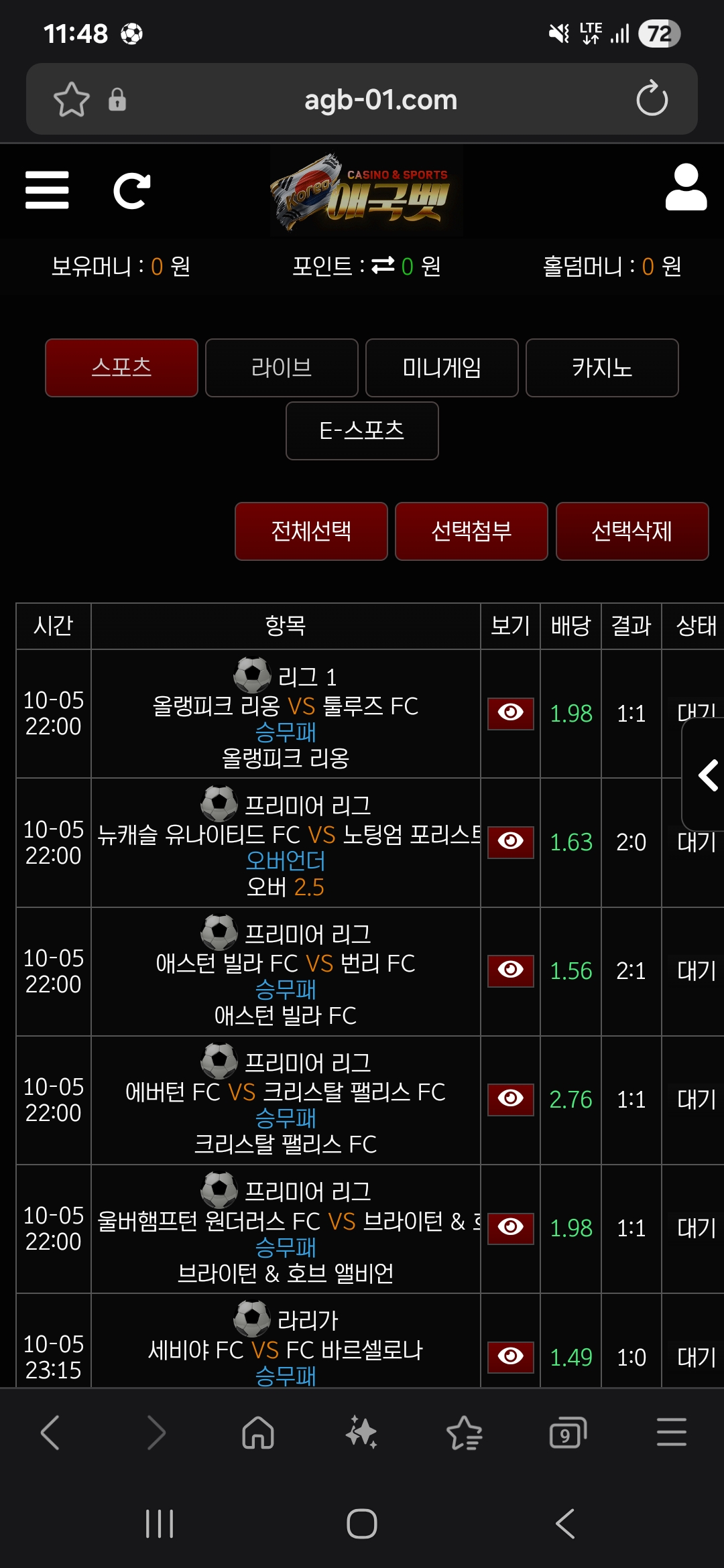Select the 스포츠 tab

pos(121,368)
